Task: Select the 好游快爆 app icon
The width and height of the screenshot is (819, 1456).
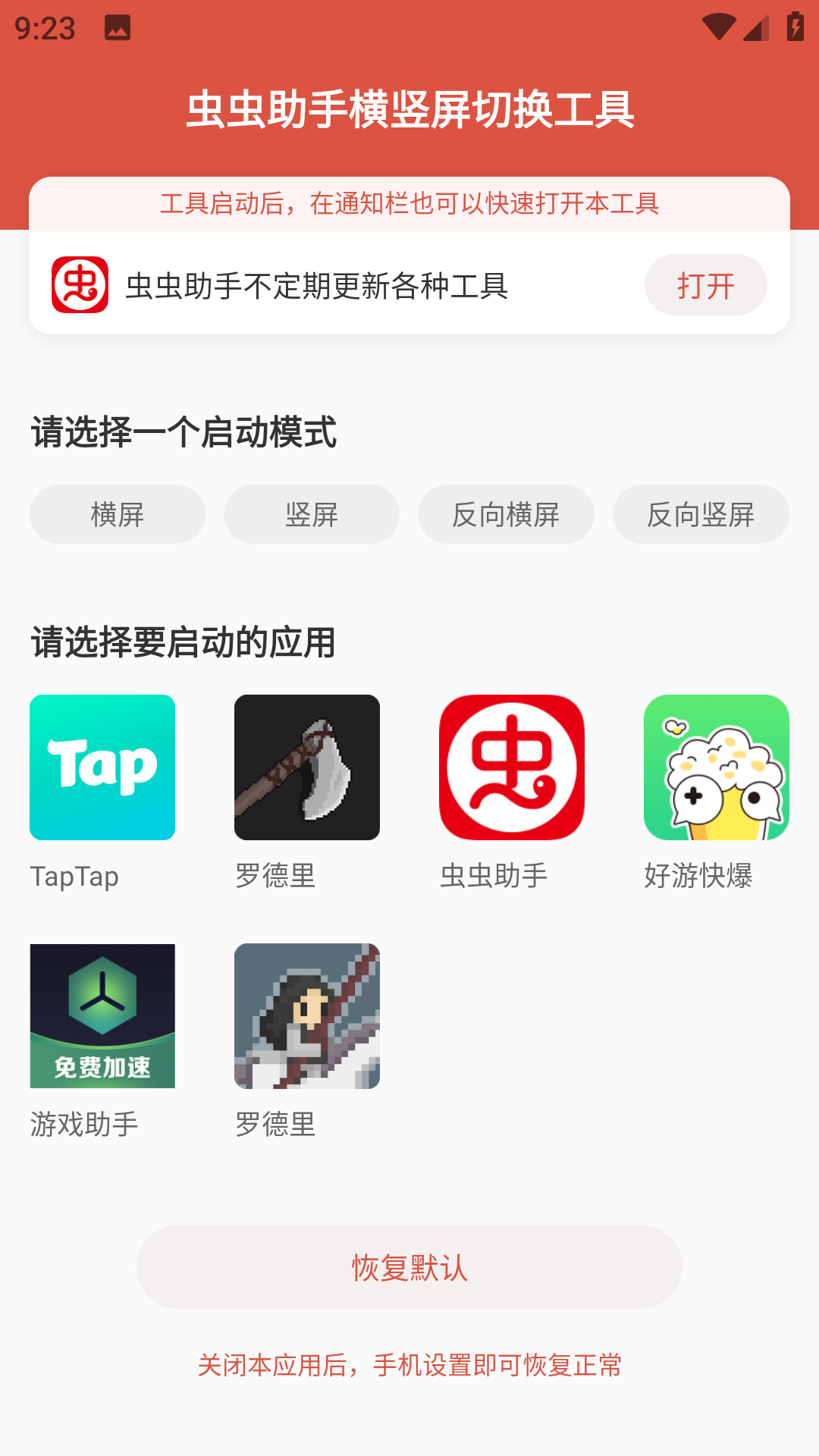Action: click(717, 767)
